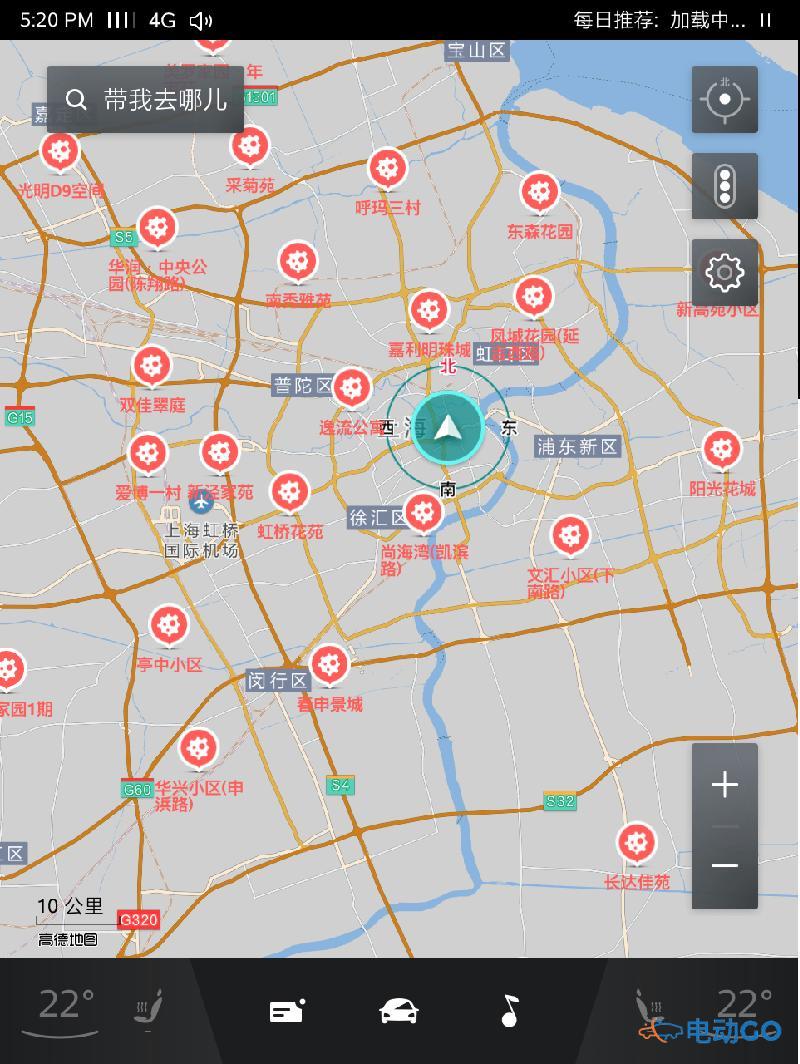The width and height of the screenshot is (800, 1064).
Task: Tap the 采菊苑 location pin
Action: point(250,147)
